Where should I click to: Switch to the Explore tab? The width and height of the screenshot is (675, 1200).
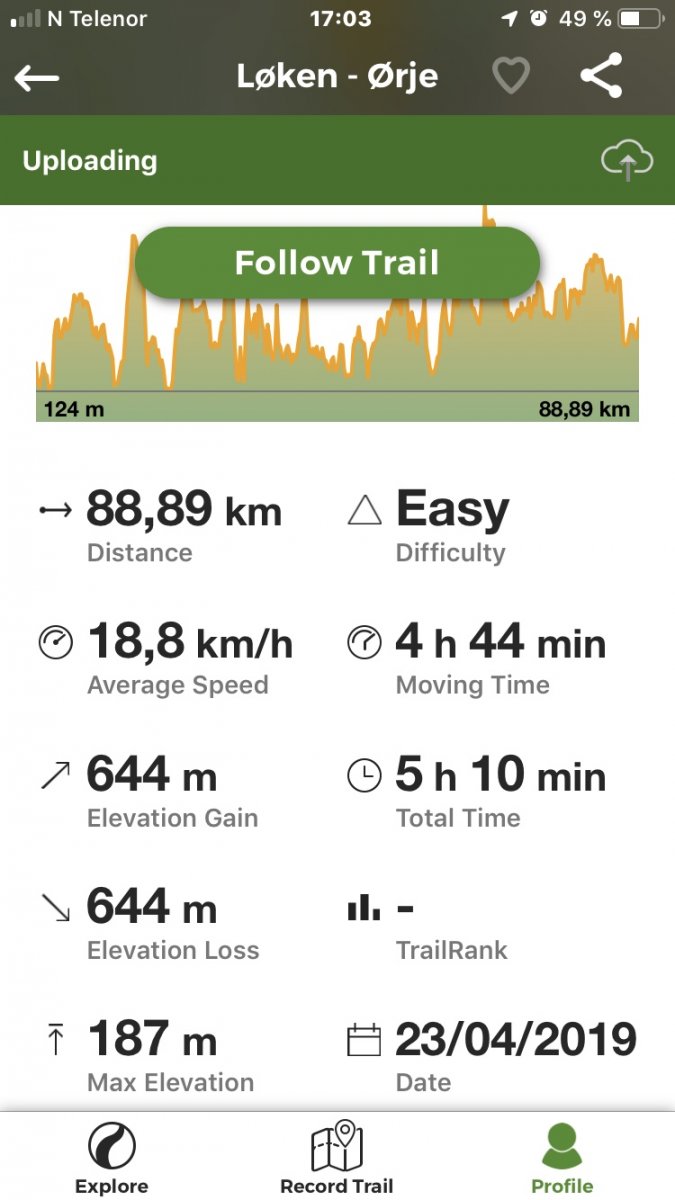click(x=111, y=1157)
